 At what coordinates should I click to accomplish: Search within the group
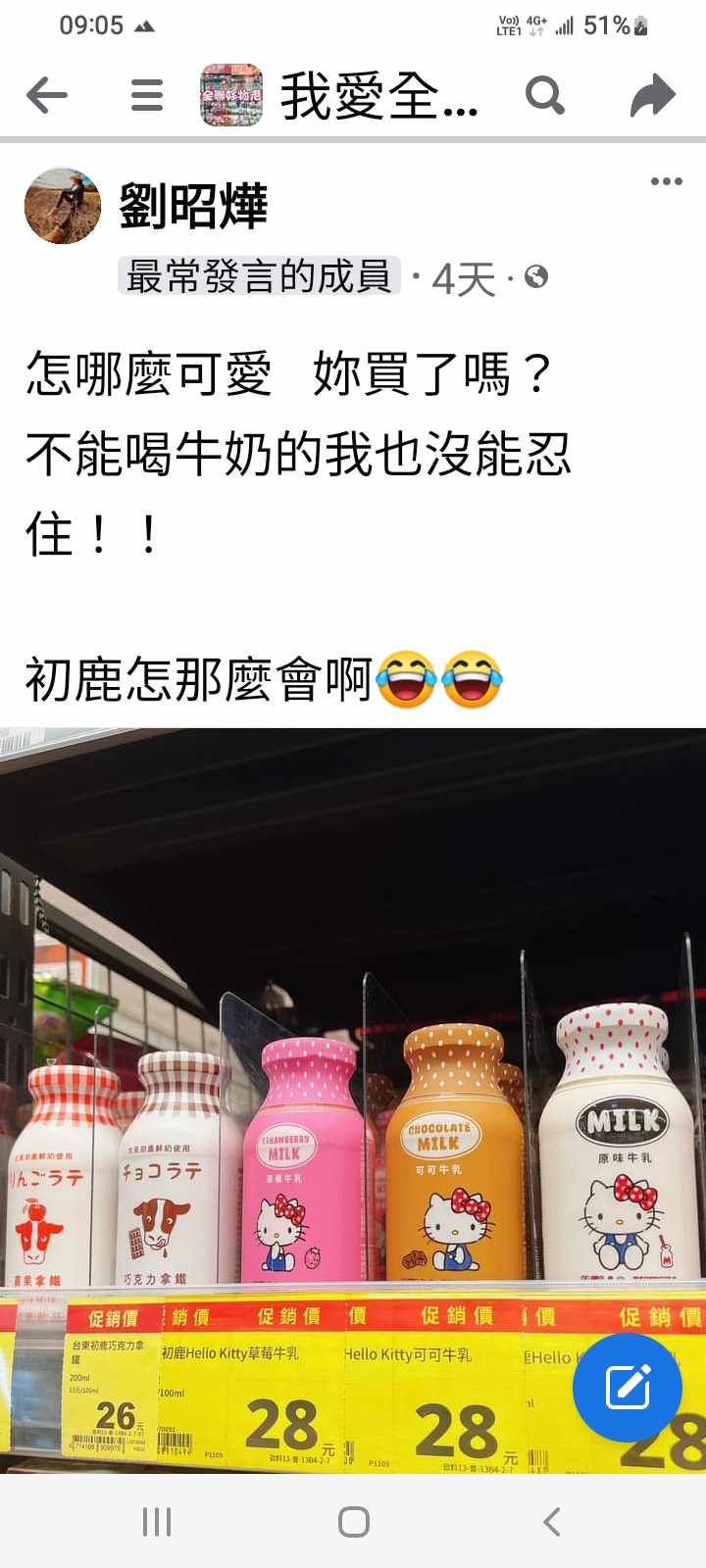click(x=545, y=95)
